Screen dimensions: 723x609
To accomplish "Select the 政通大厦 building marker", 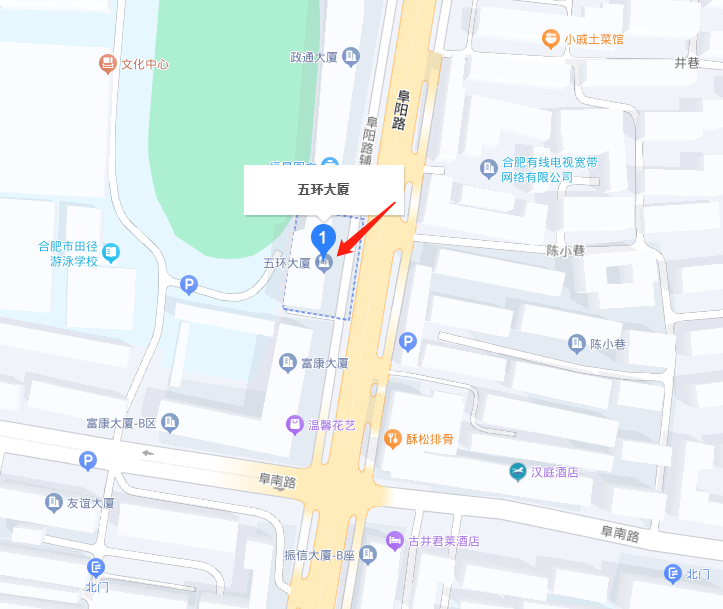I will point(350,58).
